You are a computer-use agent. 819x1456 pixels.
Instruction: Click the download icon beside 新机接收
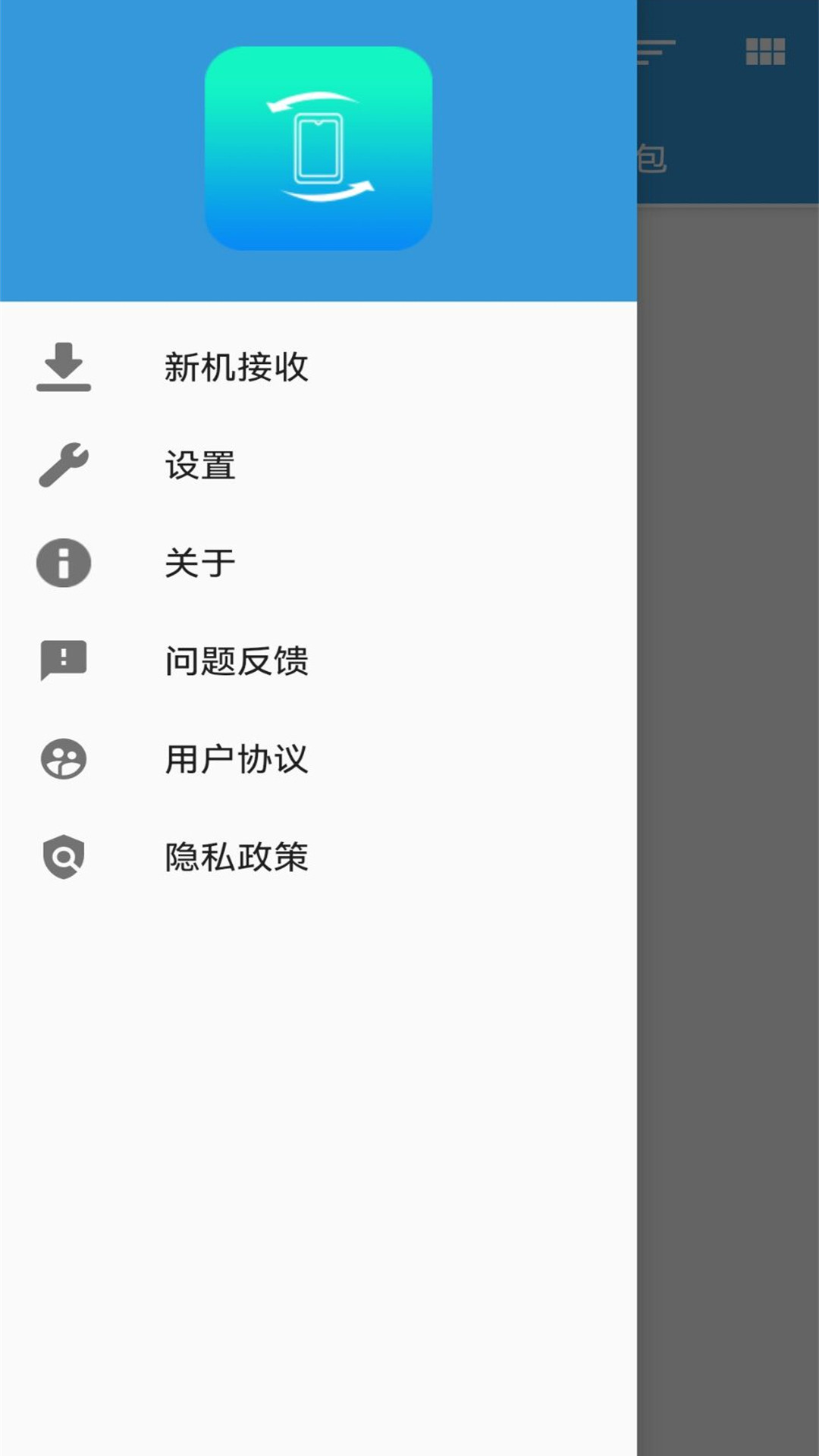[x=64, y=368]
